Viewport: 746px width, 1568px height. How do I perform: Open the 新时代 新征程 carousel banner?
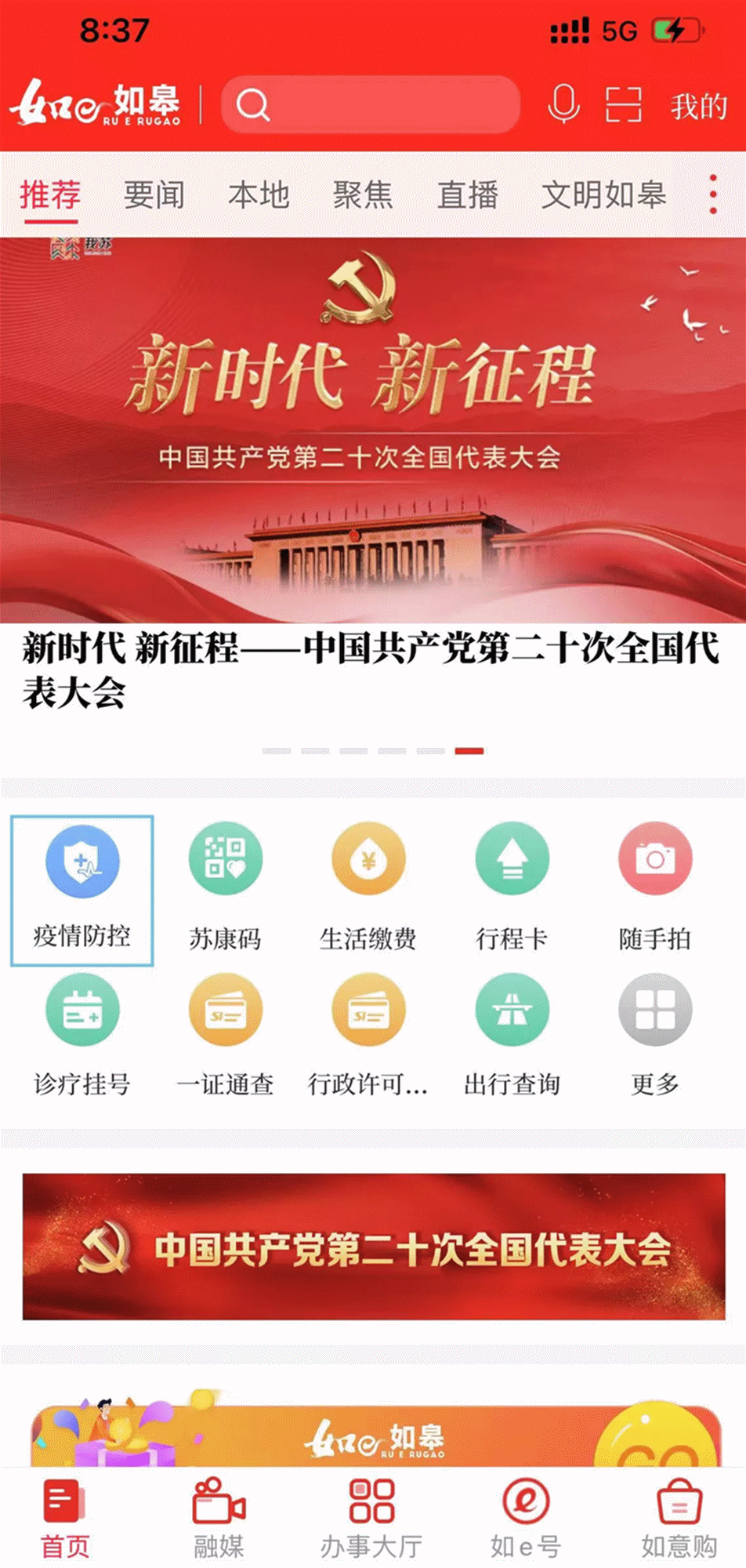[373, 430]
